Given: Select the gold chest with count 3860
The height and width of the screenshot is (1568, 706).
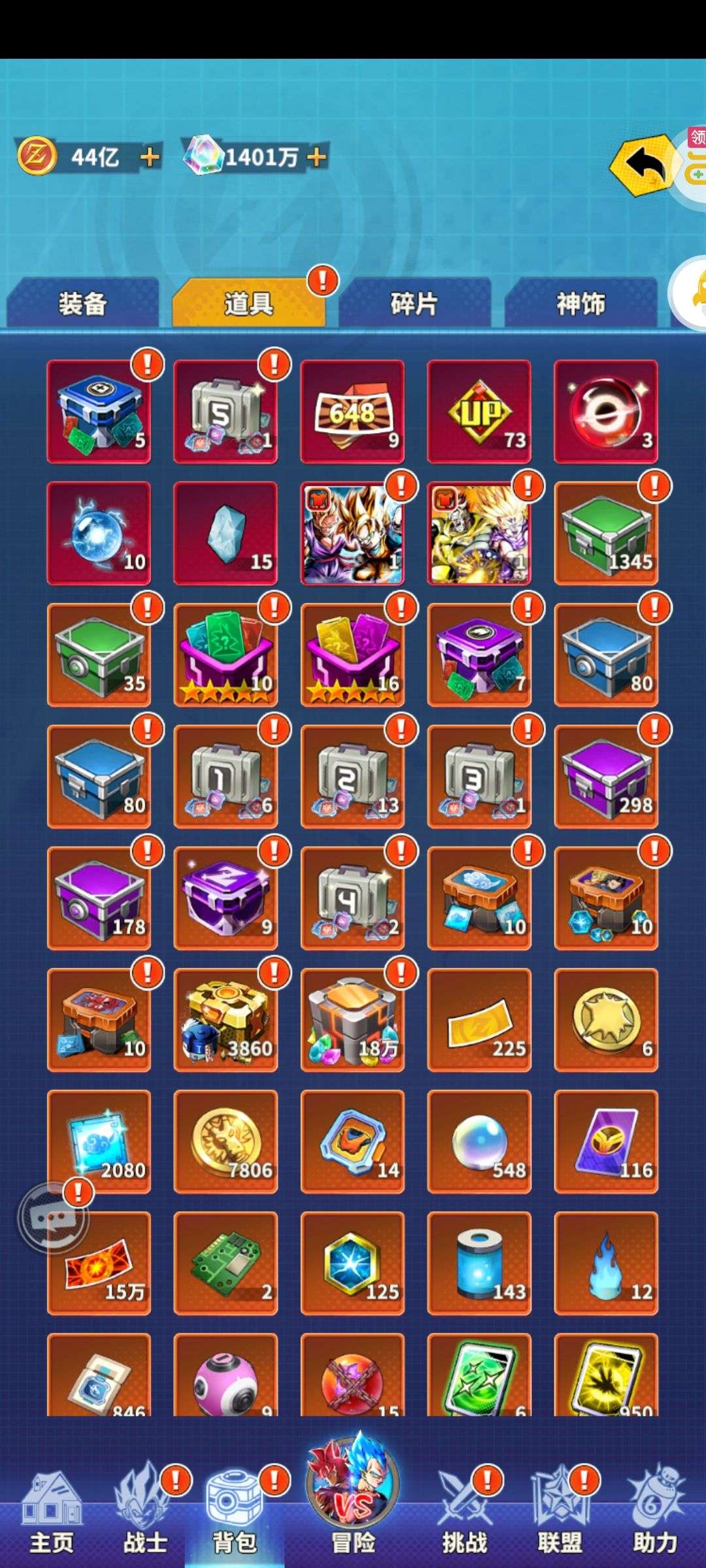Looking at the screenshot, I should click(226, 1020).
